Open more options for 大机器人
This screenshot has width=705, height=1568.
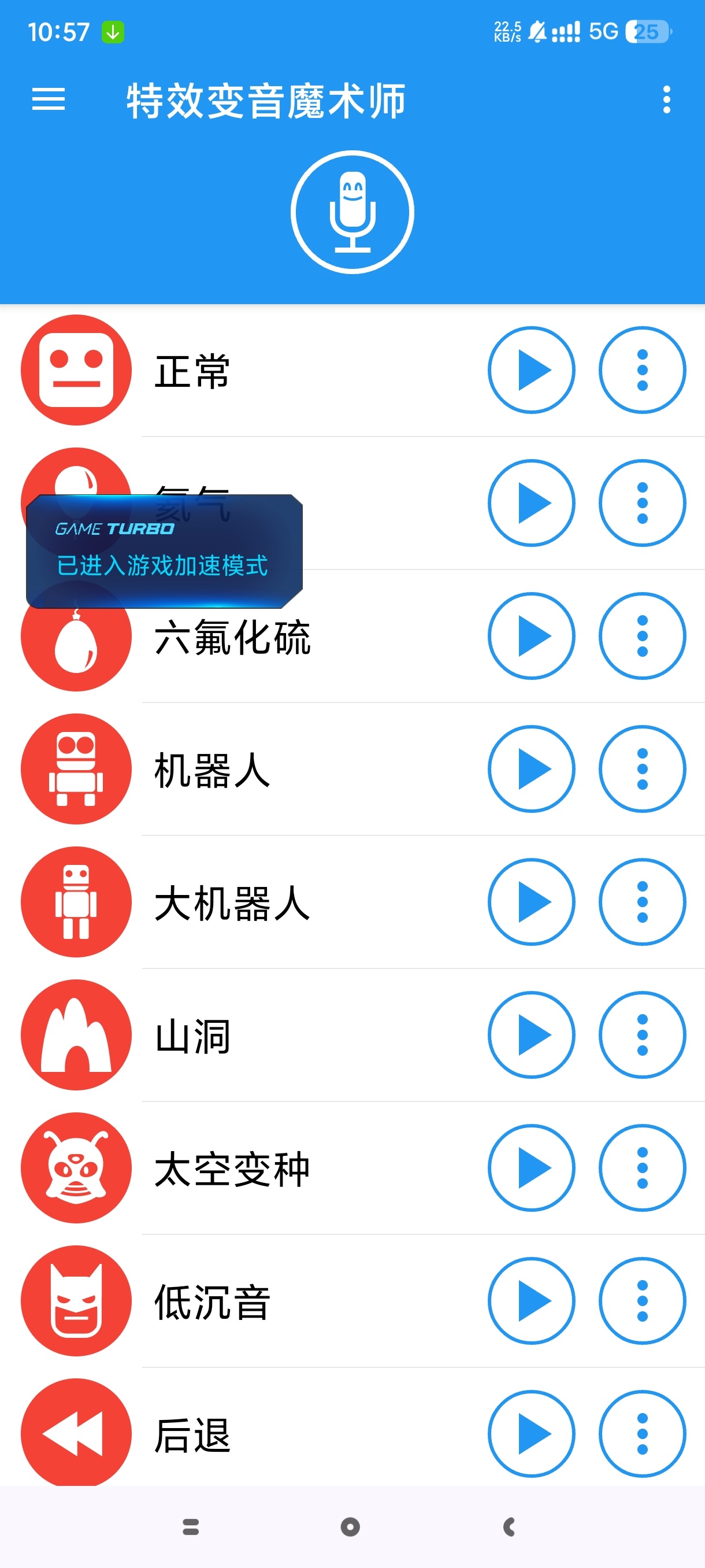pyautogui.click(x=642, y=901)
